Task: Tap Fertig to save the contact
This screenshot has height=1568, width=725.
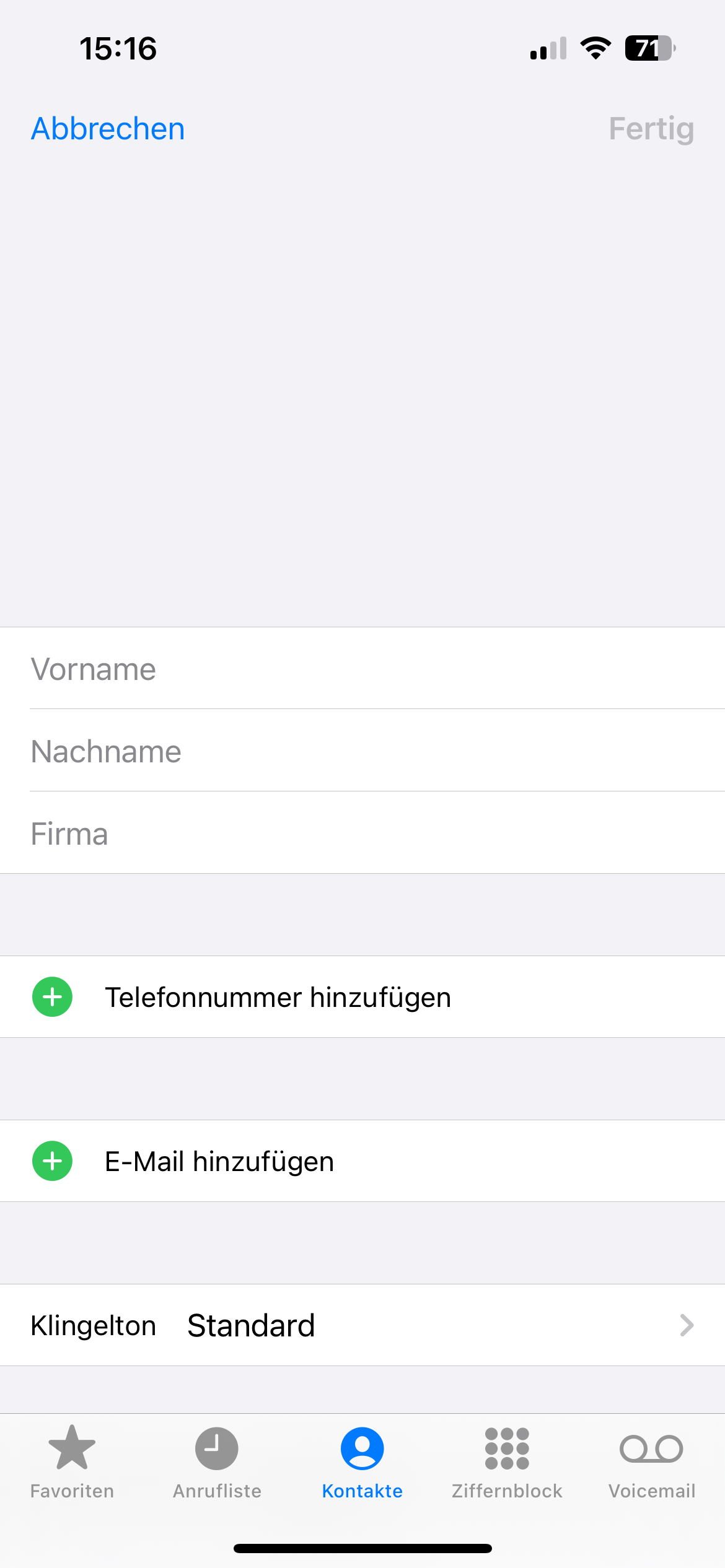Action: tap(651, 129)
